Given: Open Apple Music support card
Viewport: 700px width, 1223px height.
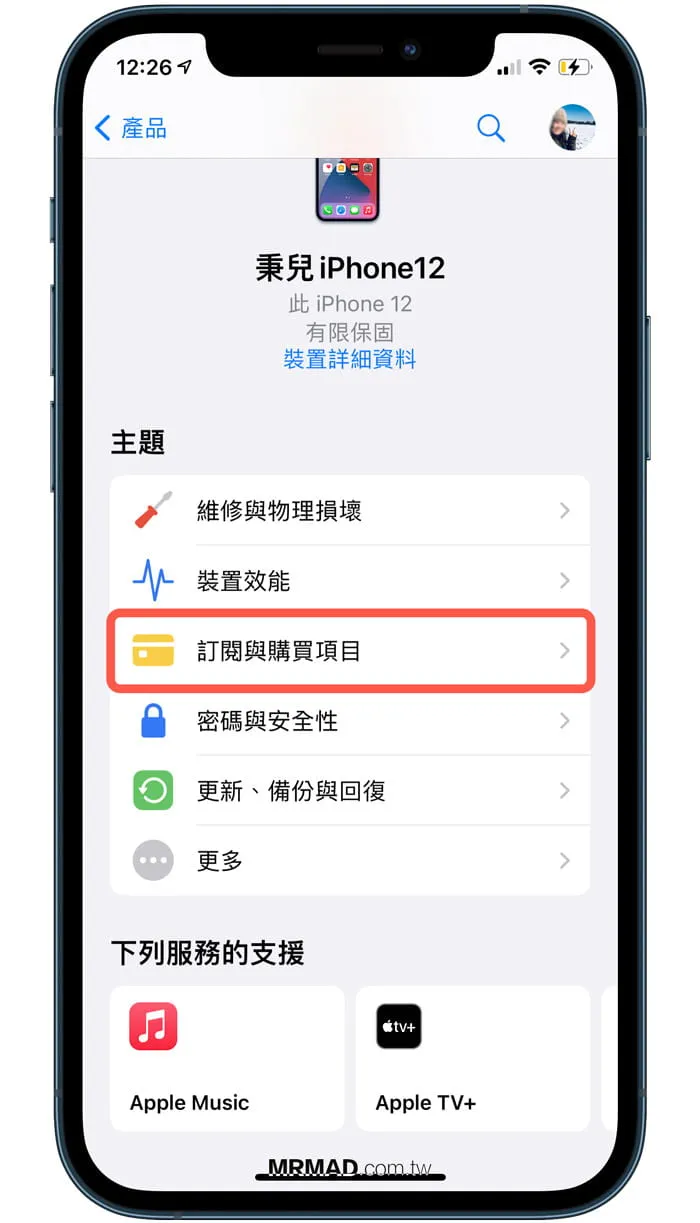Looking at the screenshot, I should pos(227,1058).
